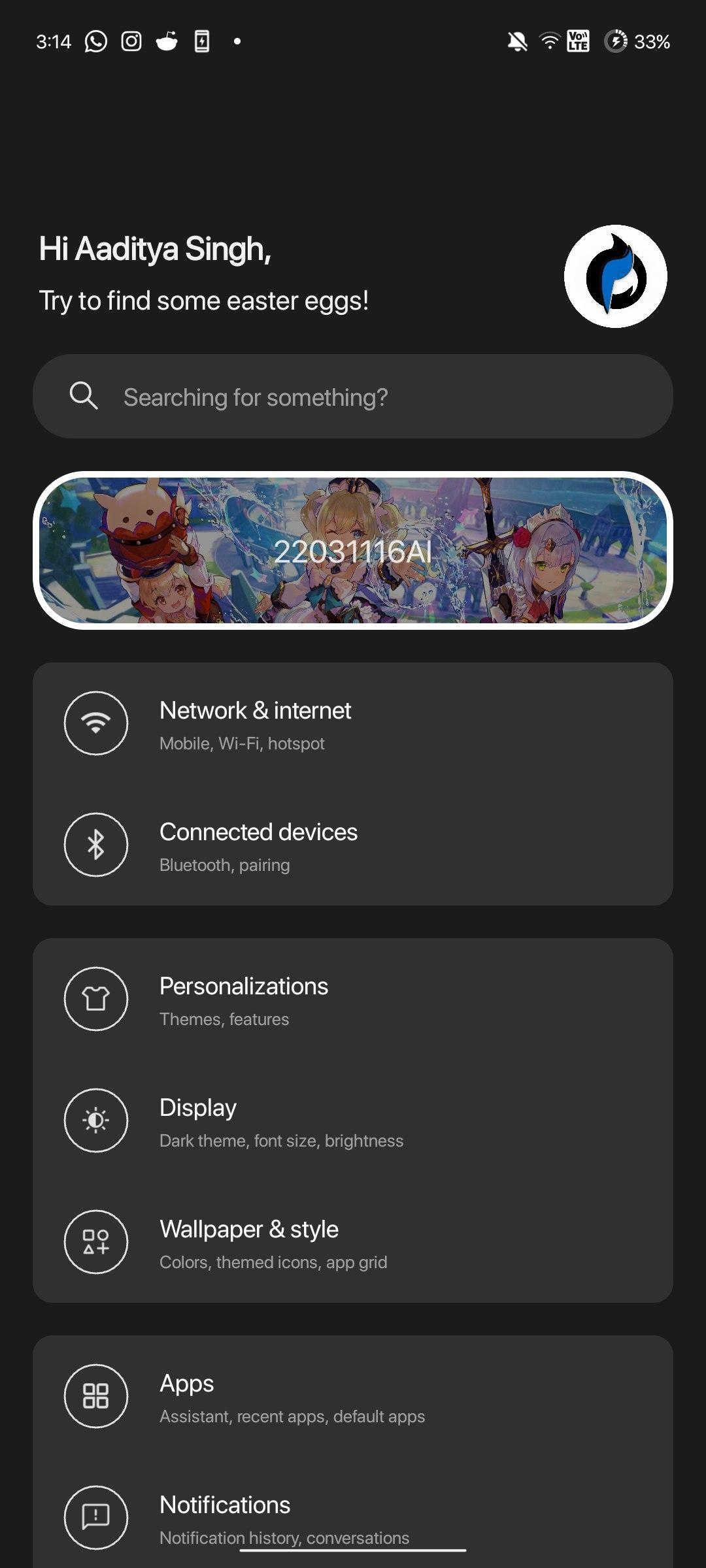Open Personalizations settings

[x=353, y=1000]
